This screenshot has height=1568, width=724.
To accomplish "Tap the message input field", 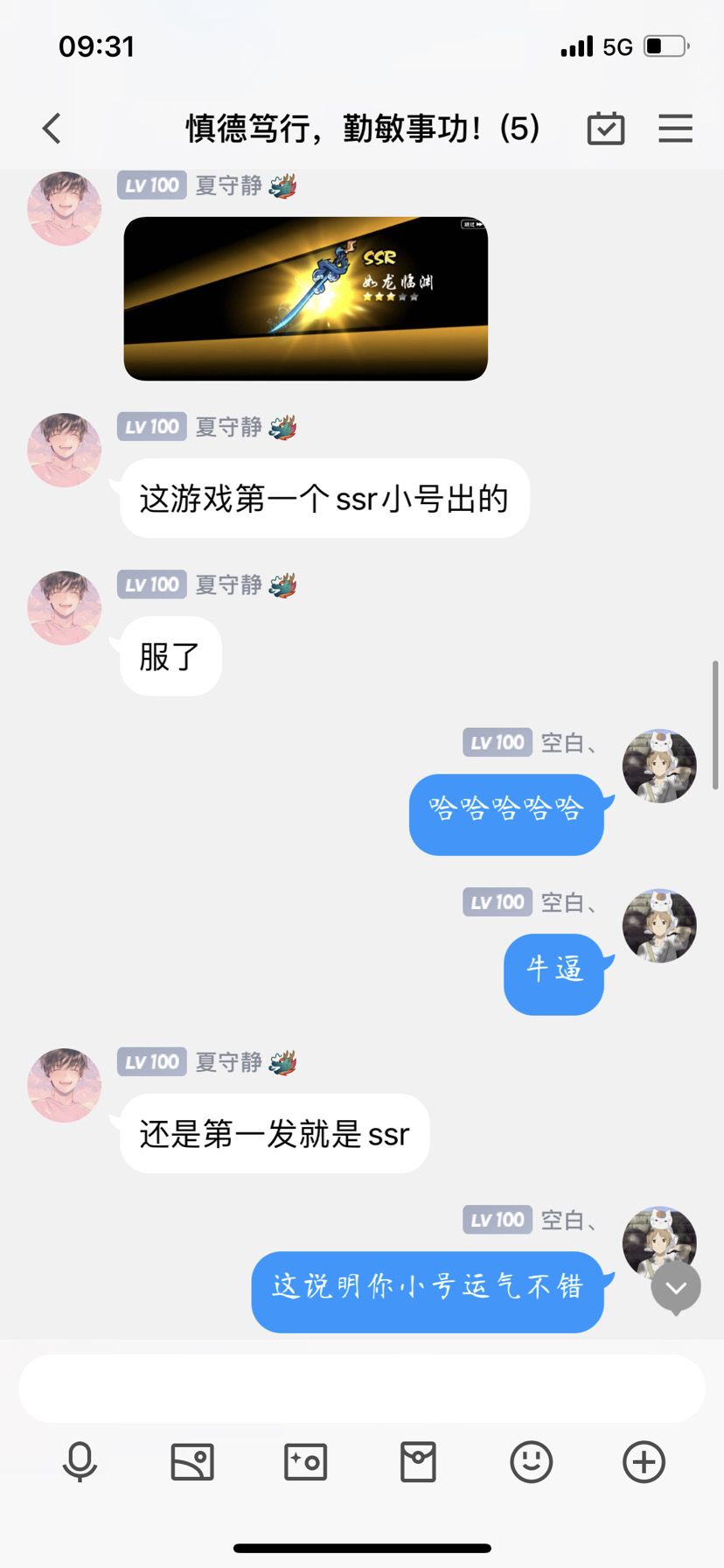I will click(x=362, y=1389).
